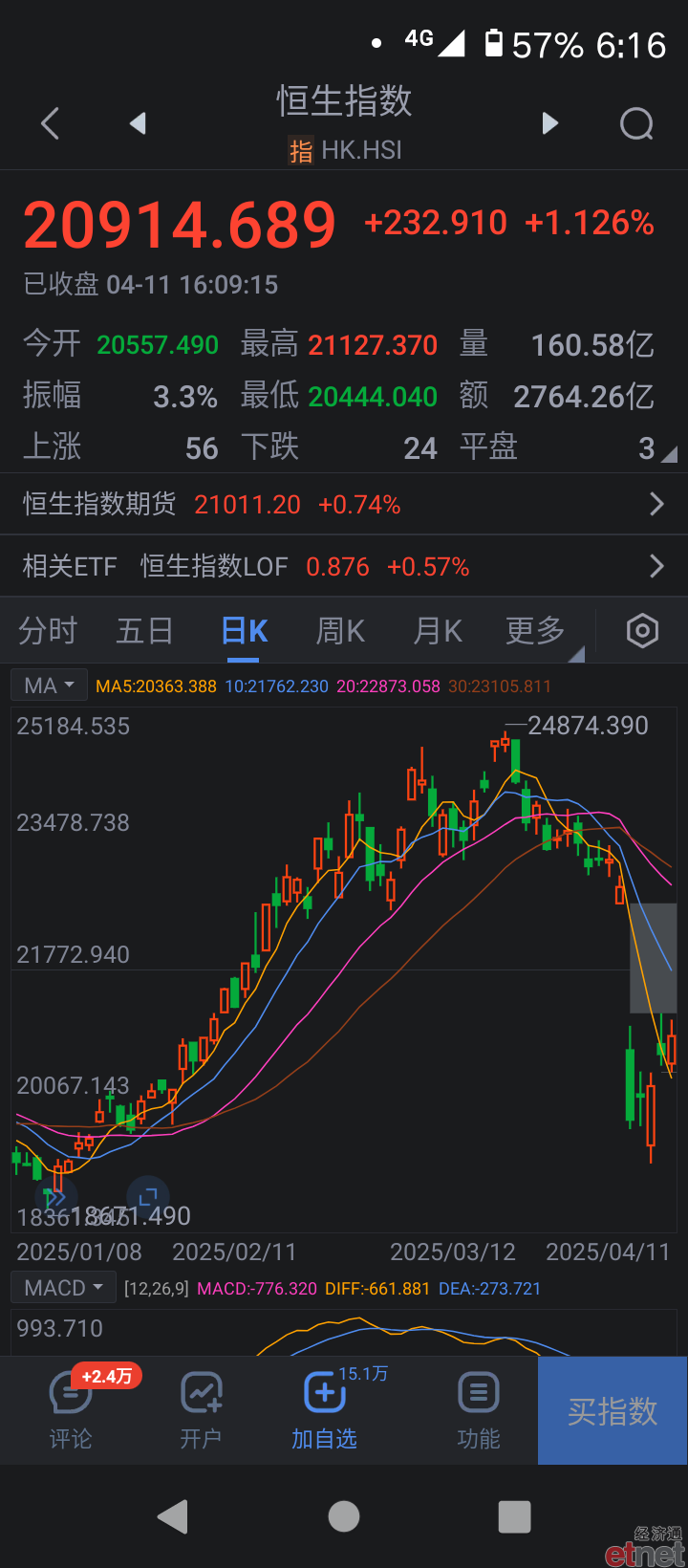Go back using the top-left arrow

pyautogui.click(x=51, y=123)
